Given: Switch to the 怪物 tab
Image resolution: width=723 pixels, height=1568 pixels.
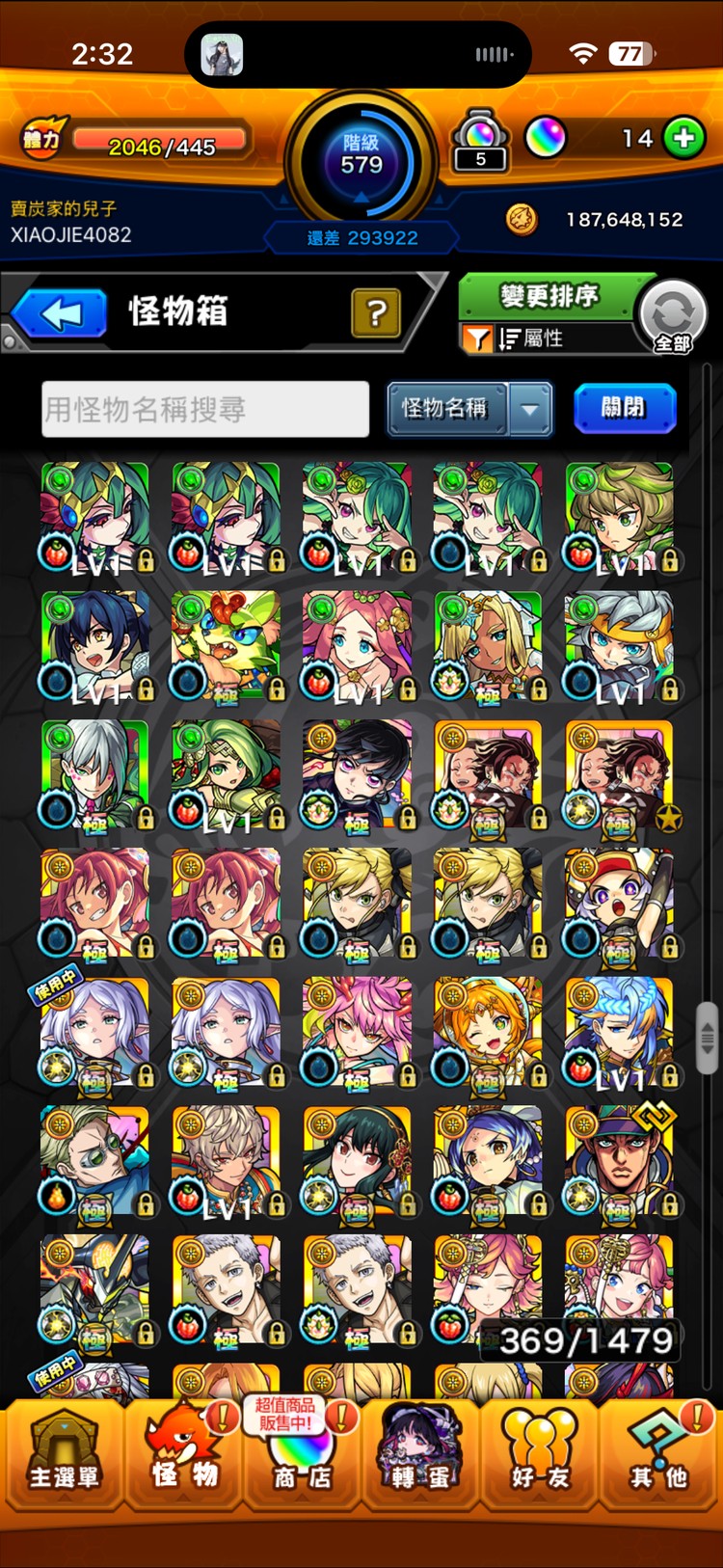Looking at the screenshot, I should click(x=183, y=1452).
